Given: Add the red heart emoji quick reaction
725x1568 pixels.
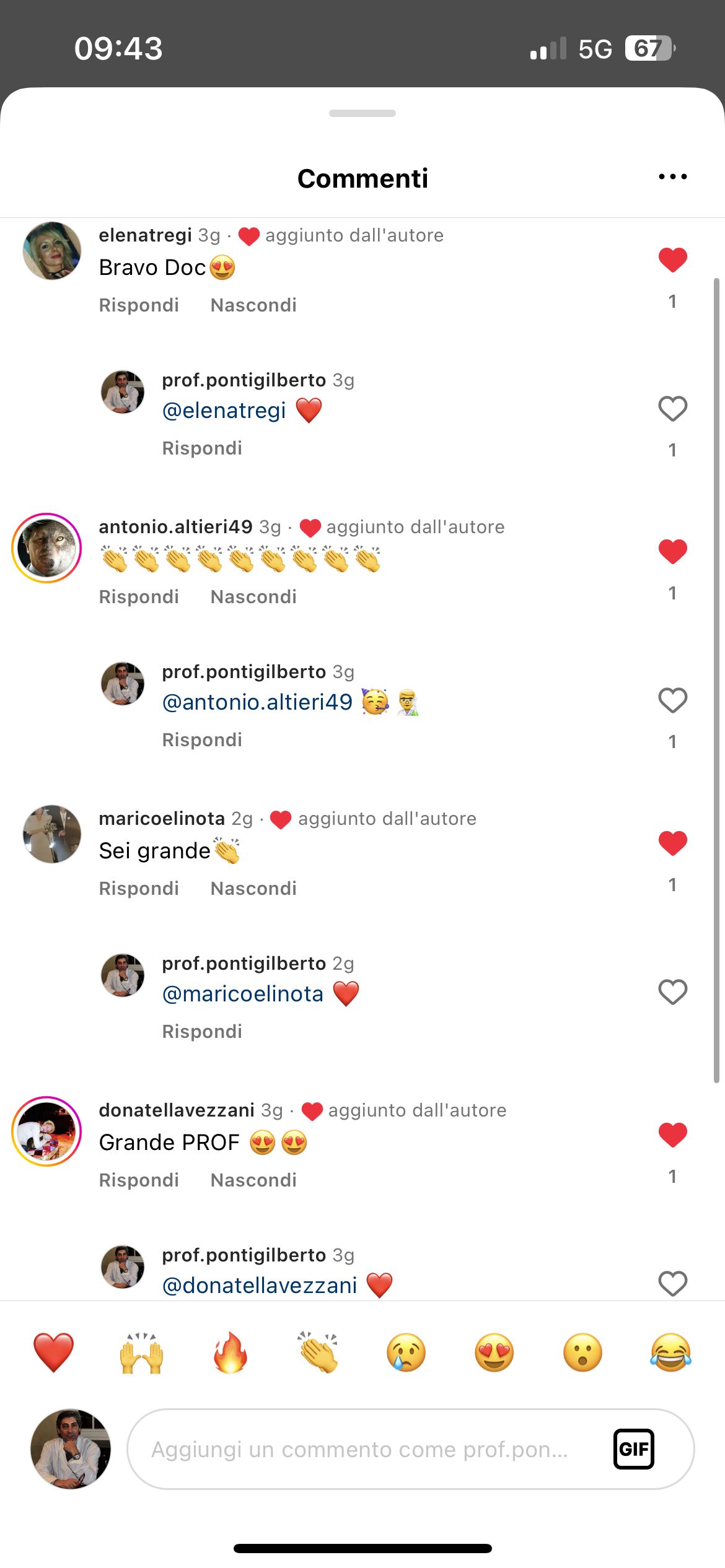Looking at the screenshot, I should (x=53, y=1352).
